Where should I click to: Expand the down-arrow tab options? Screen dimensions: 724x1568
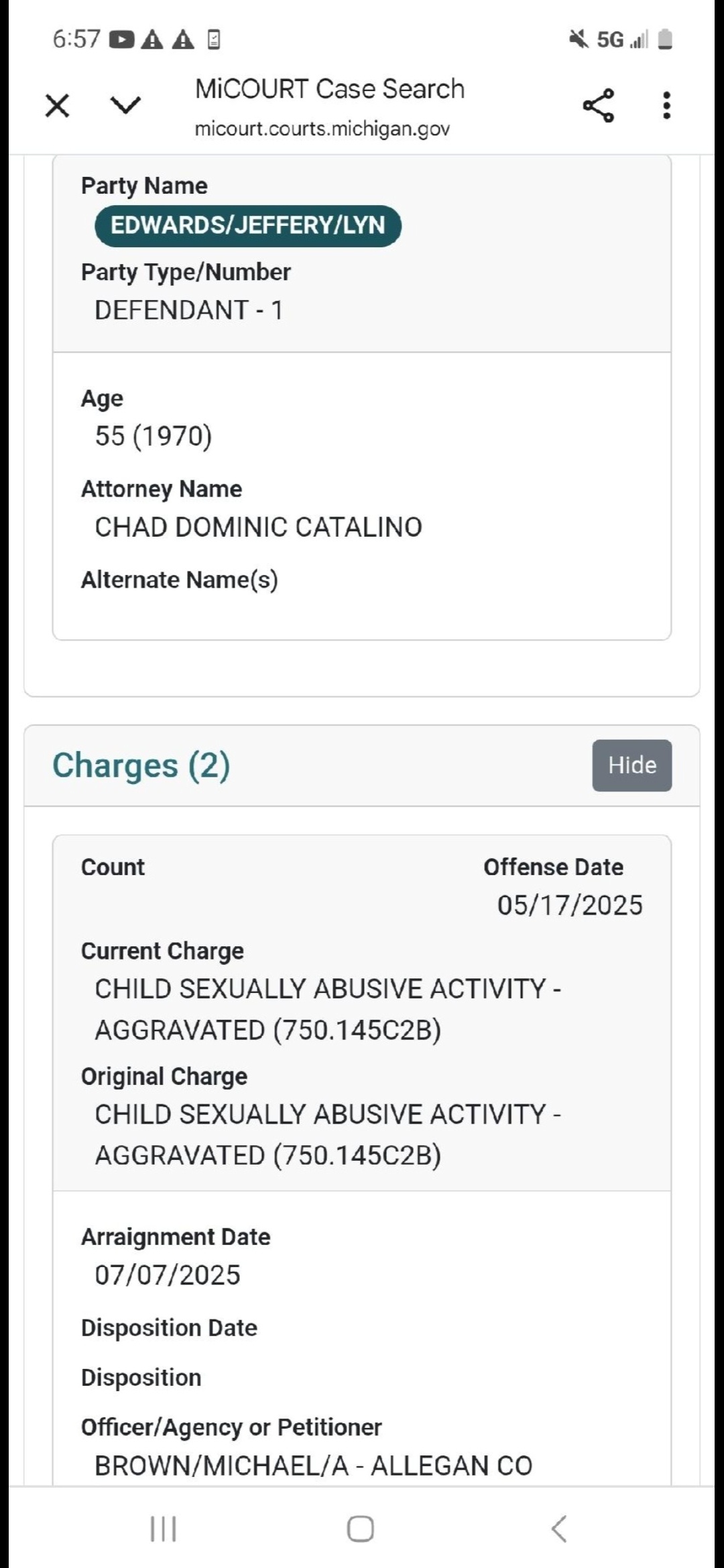point(125,105)
